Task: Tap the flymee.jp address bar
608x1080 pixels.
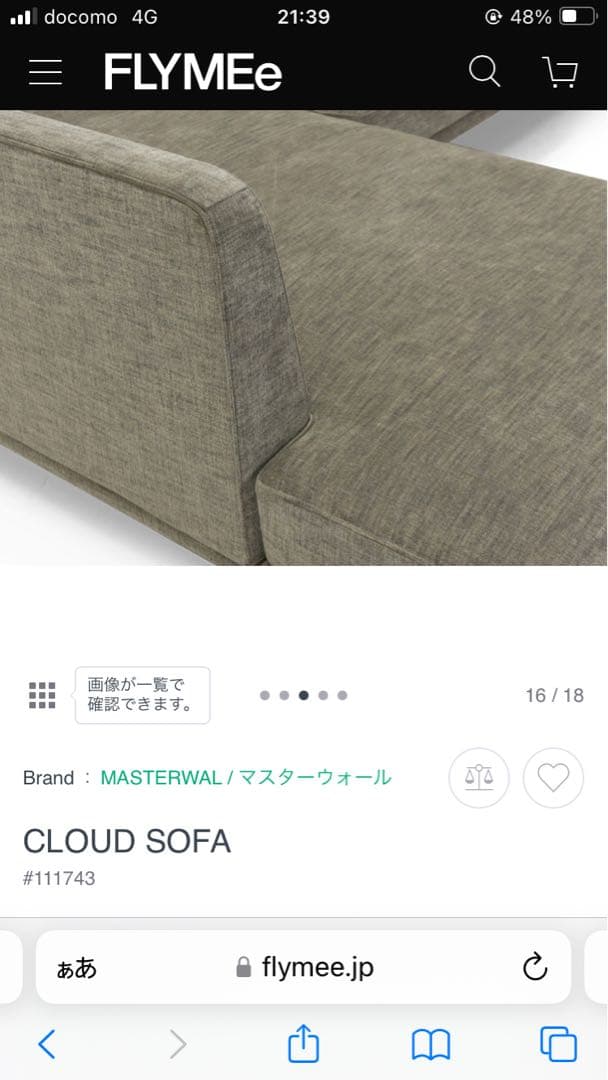Action: (305, 967)
